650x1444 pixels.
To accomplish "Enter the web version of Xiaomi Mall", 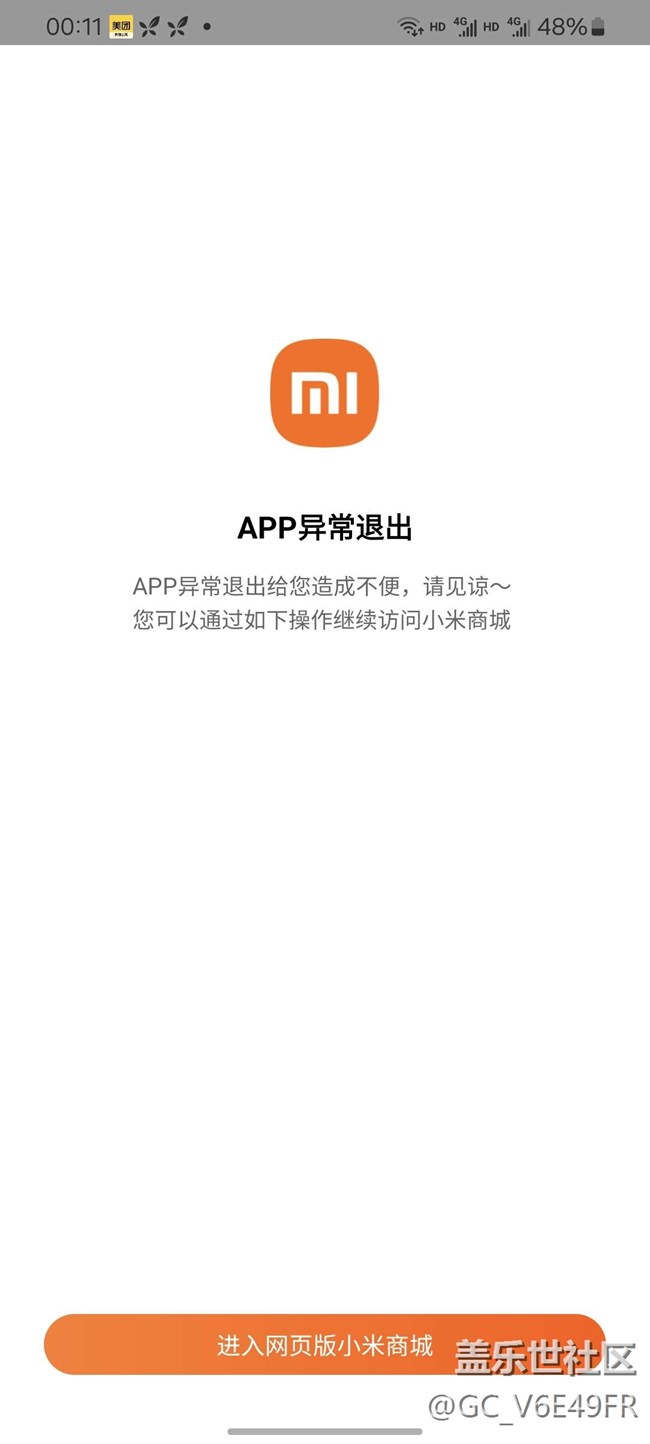I will tap(324, 1345).
